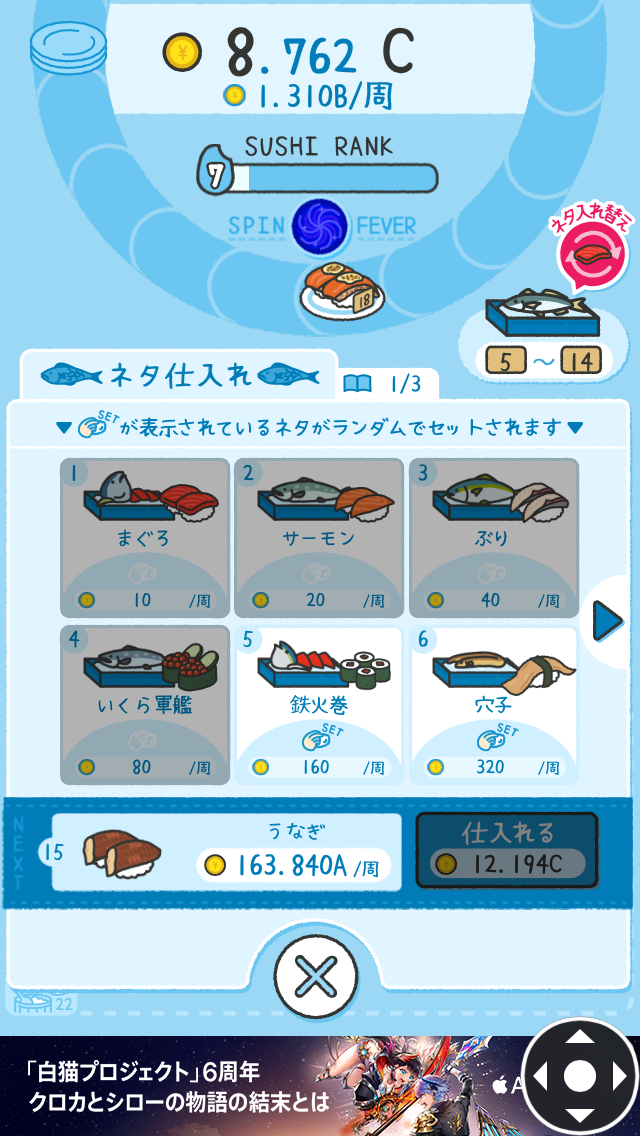
Task: Tap the SPIN FEVER swirl button
Action: pyautogui.click(x=320, y=226)
